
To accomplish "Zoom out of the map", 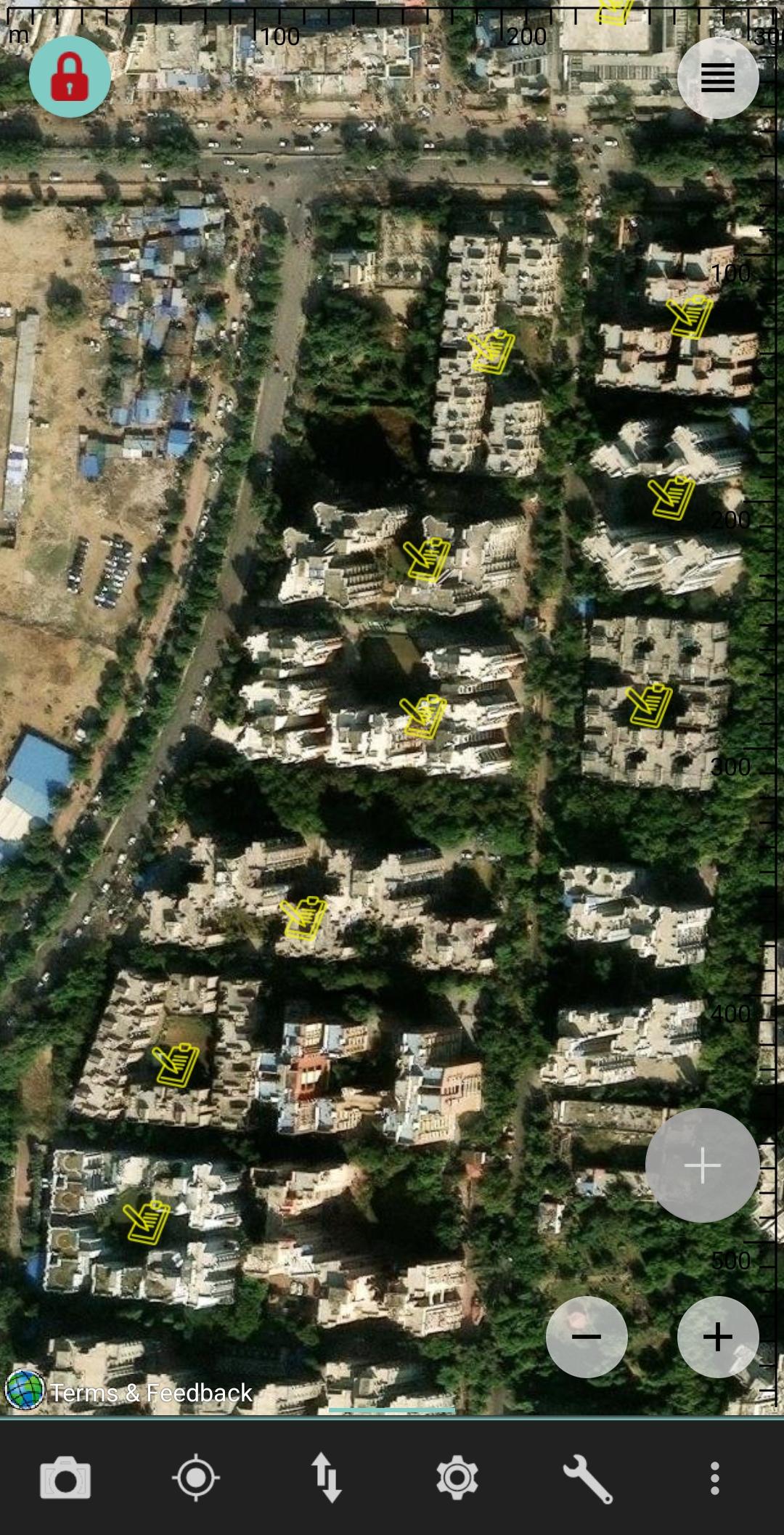I will 587,1337.
